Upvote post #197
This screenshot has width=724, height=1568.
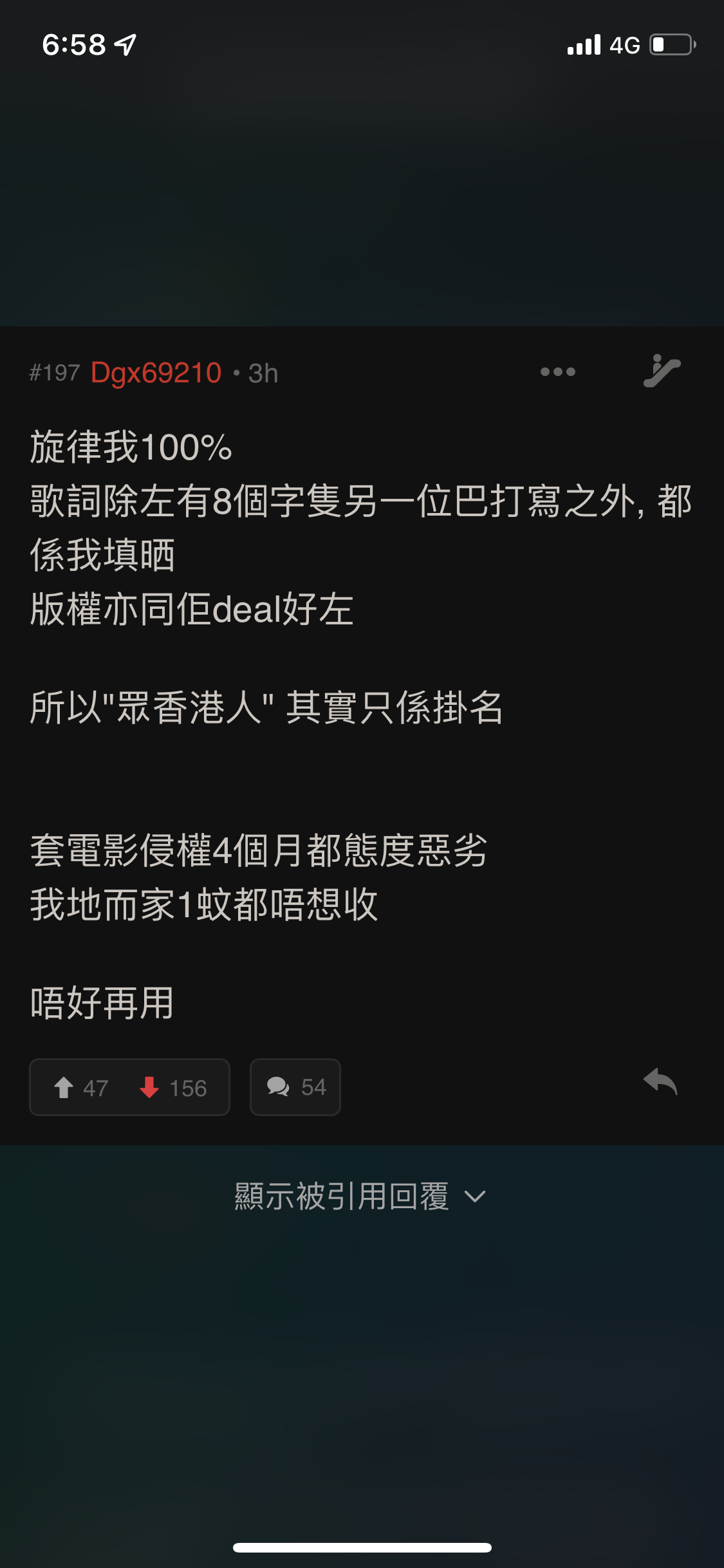[80, 1087]
